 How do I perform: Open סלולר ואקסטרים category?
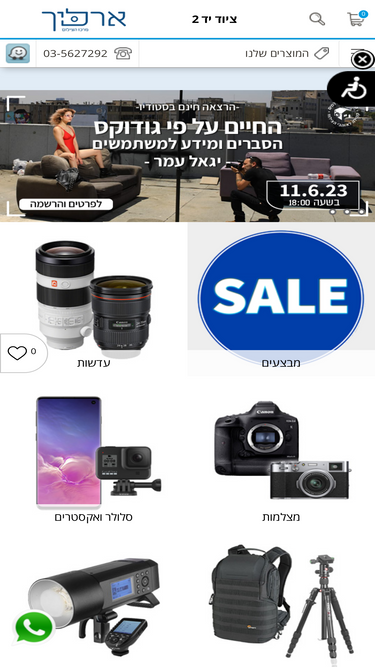tap(94, 457)
